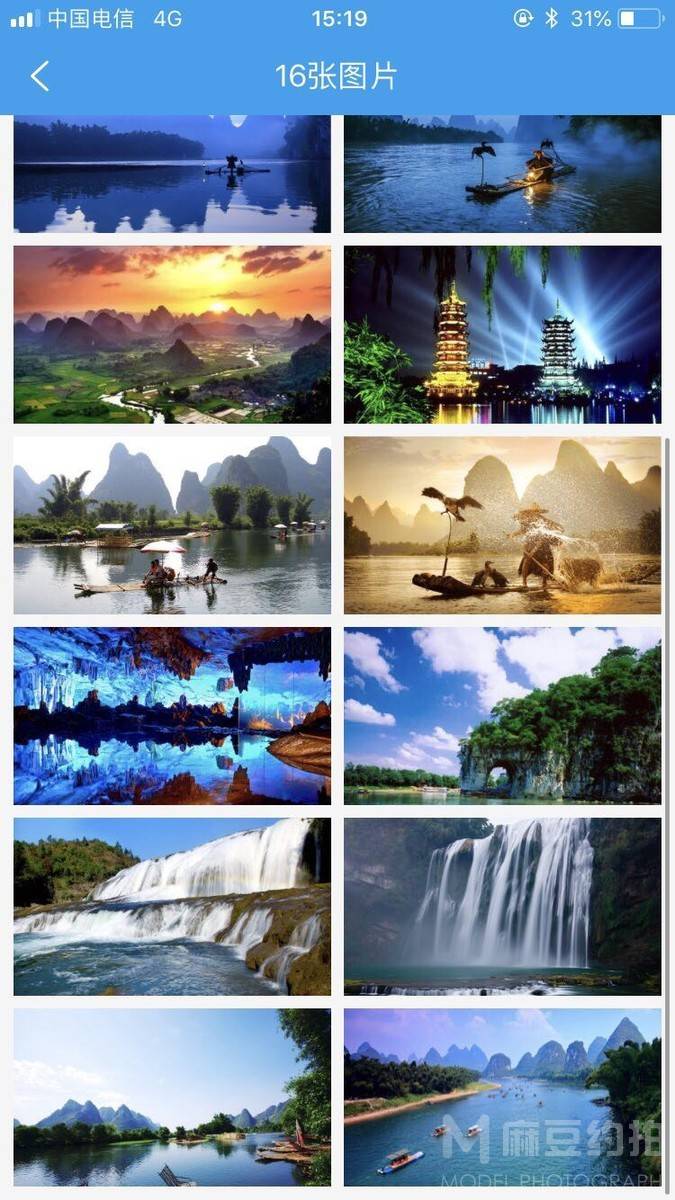The width and height of the screenshot is (675, 1200).
Task: Open the misty tall waterfall photo
Action: (x=502, y=906)
